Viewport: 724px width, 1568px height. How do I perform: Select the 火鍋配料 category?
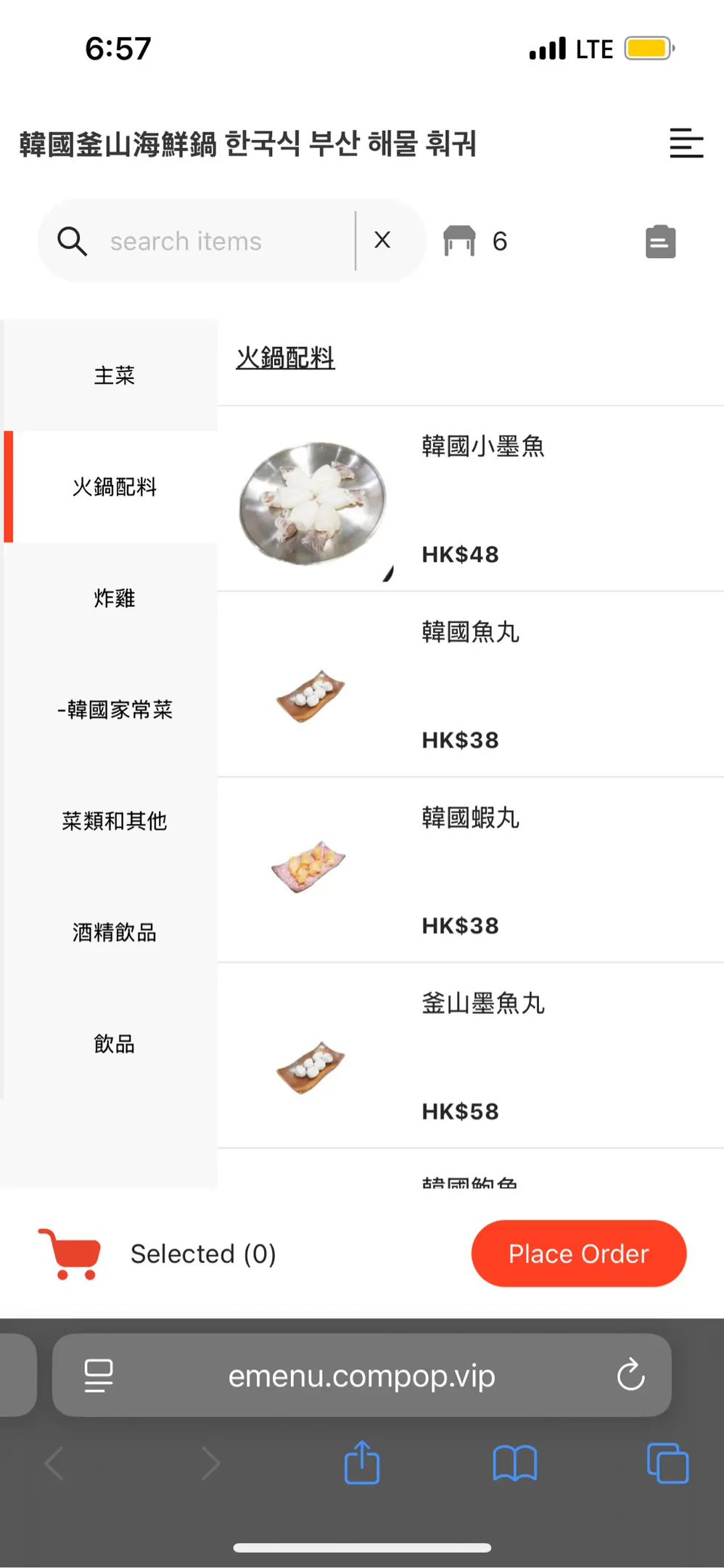[114, 487]
